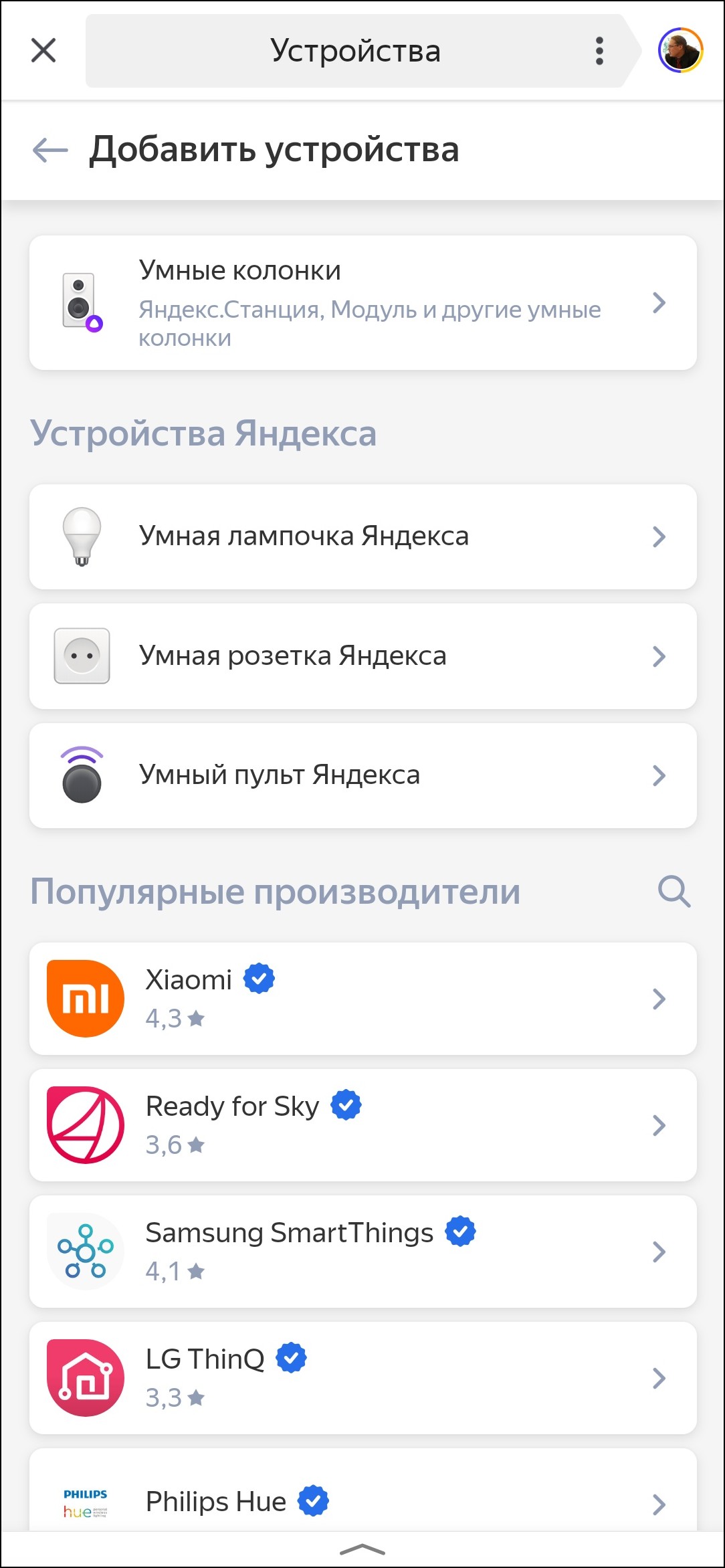Screen dimensions: 725x1568
Task: Close the Устройства screen
Action: [43, 50]
